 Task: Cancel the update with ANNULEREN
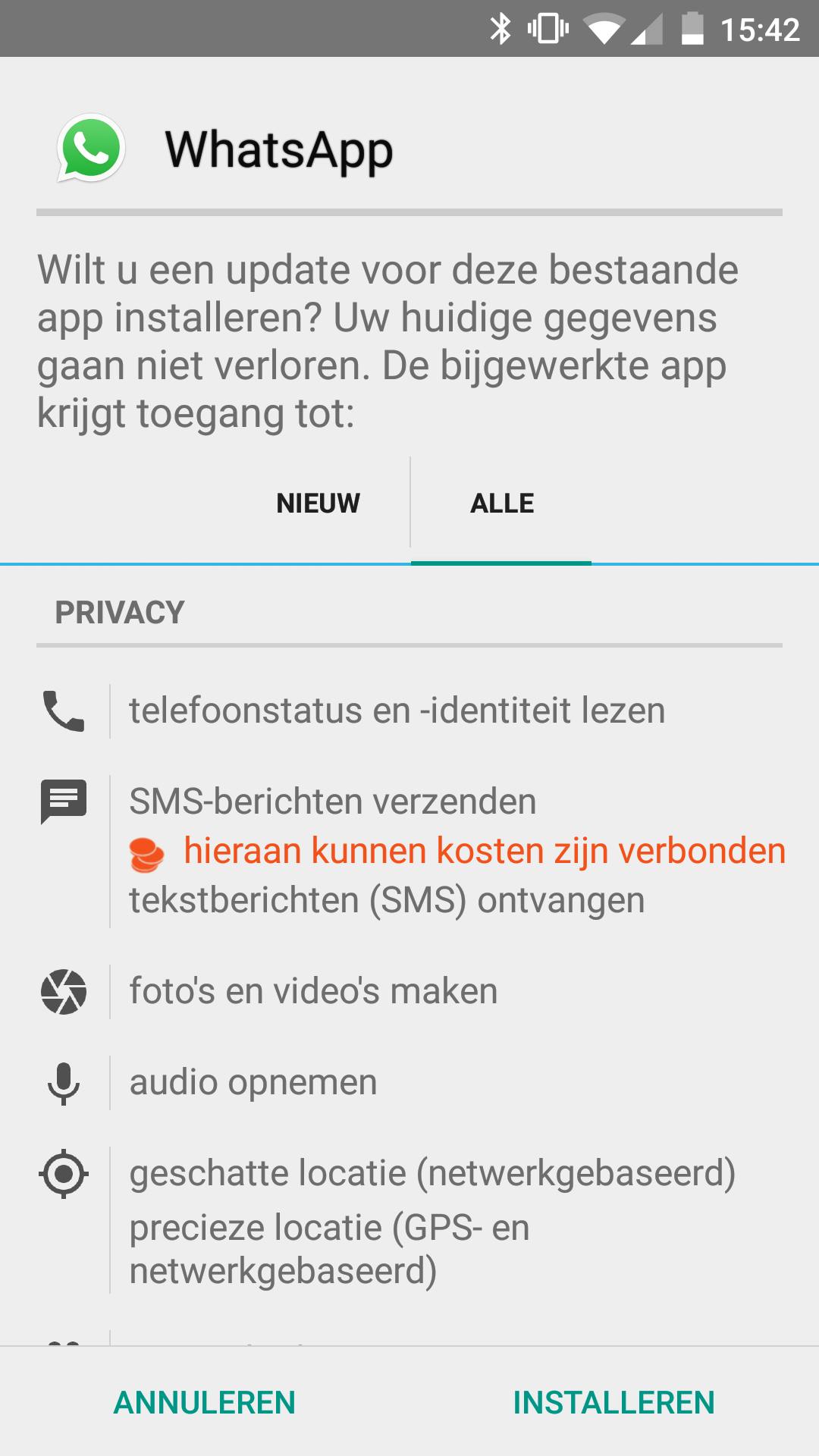click(x=205, y=1402)
